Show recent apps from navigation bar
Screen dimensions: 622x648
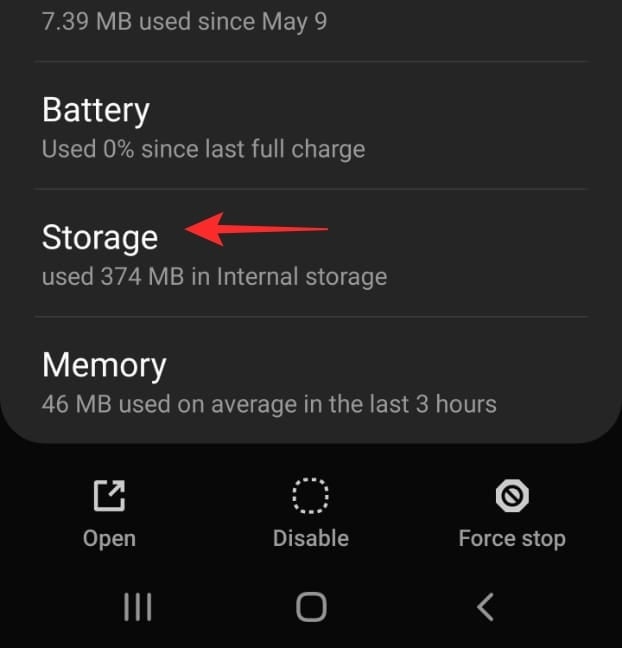(136, 606)
